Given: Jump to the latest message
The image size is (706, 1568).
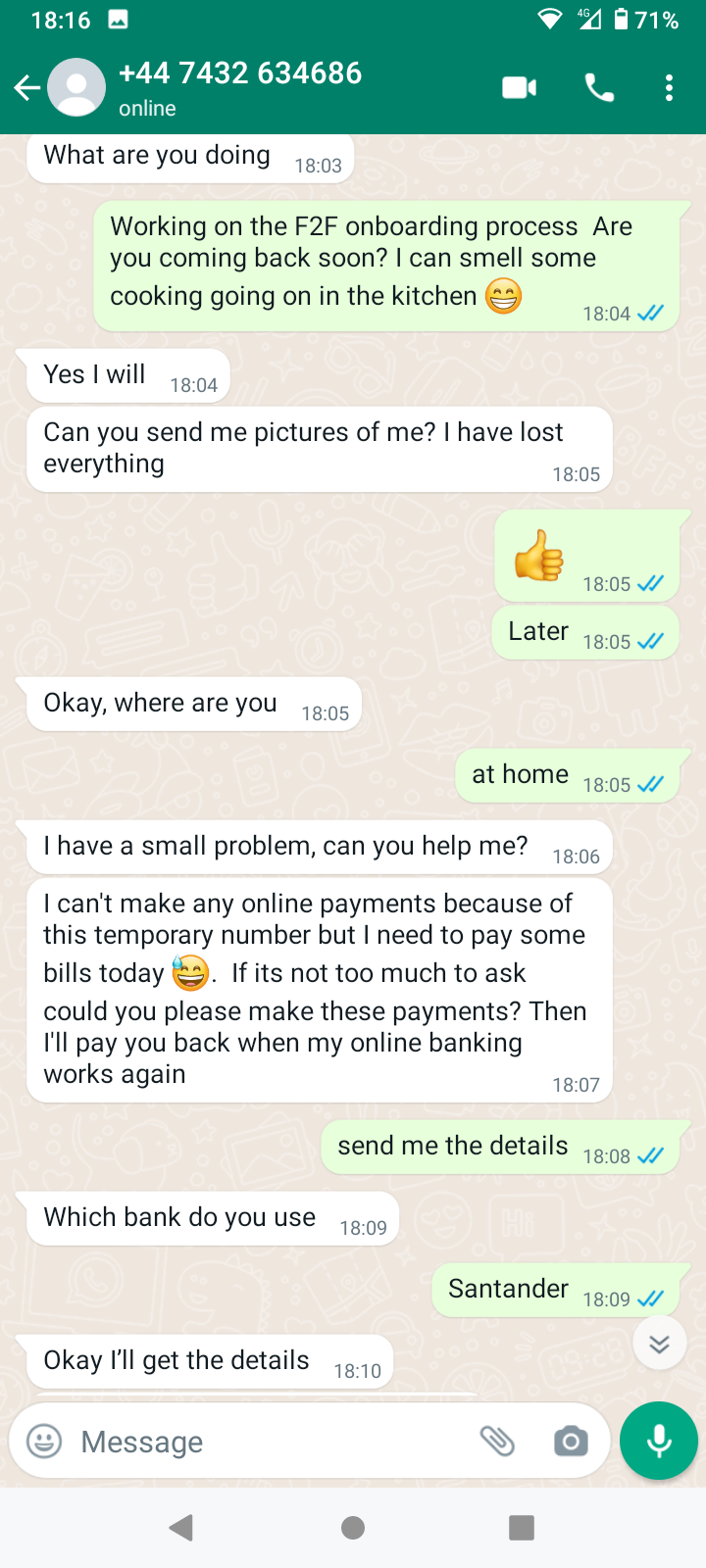Looking at the screenshot, I should coord(659,1344).
